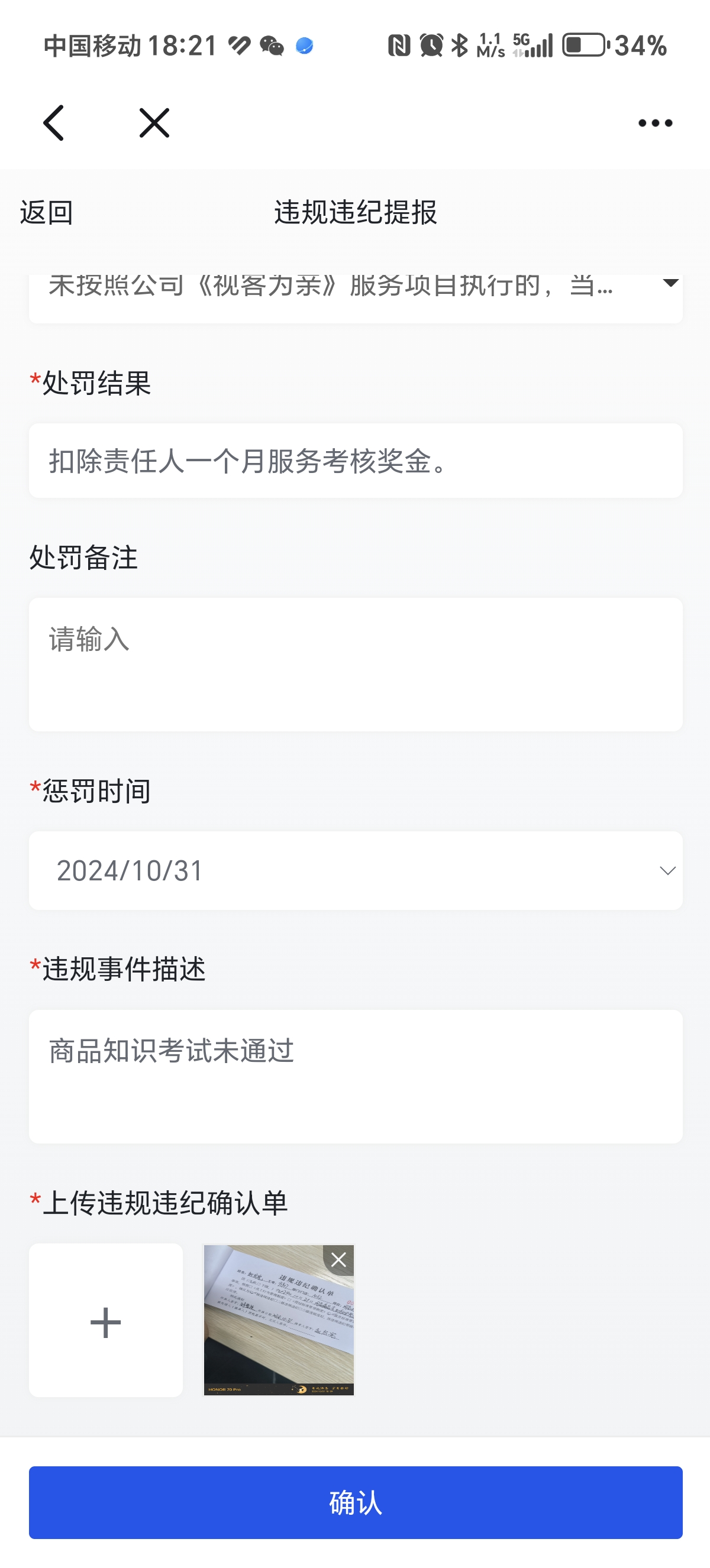710x1568 pixels.
Task: Focus the 处罚结果 field
Action: (355, 461)
